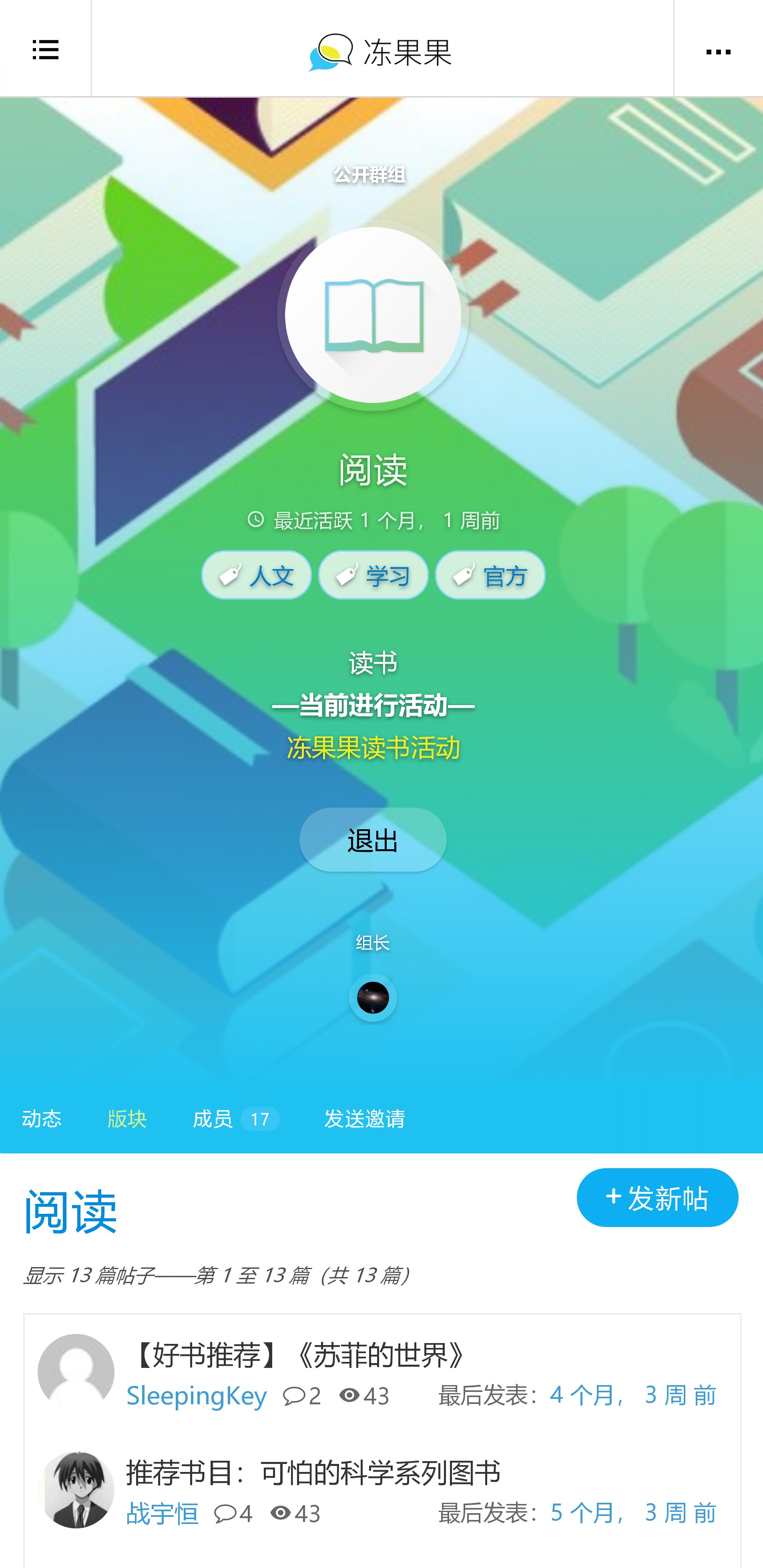Select the 人文 tag chip
Image resolution: width=763 pixels, height=1568 pixels.
[256, 575]
